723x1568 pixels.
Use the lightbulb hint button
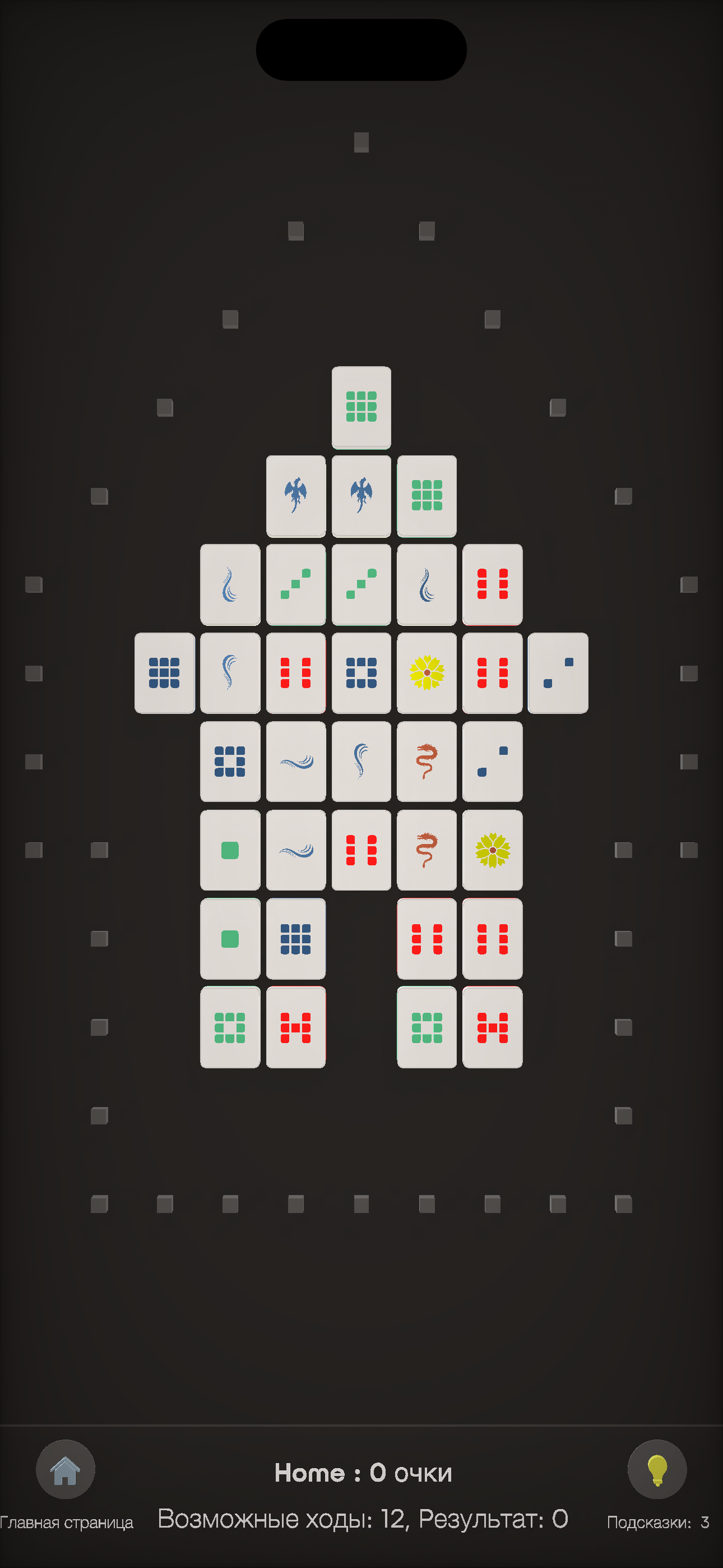pos(657,1469)
